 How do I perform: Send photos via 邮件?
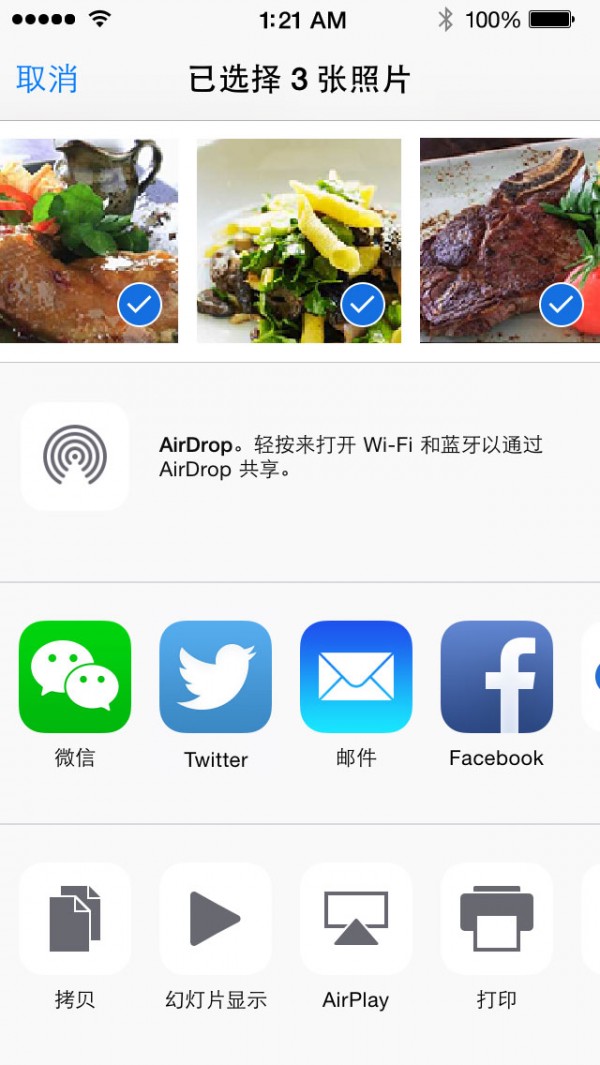tap(356, 677)
